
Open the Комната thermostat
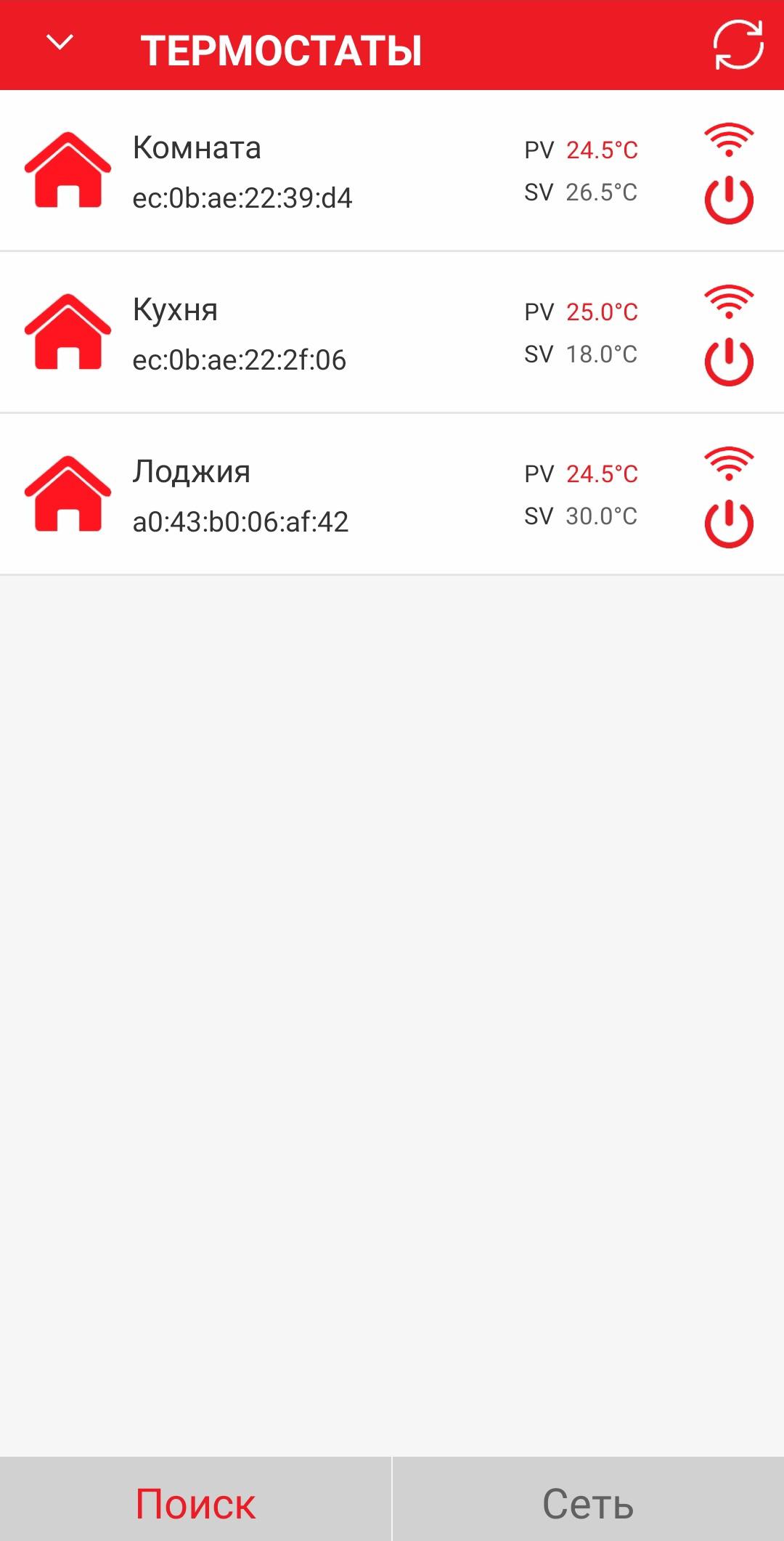point(290,171)
